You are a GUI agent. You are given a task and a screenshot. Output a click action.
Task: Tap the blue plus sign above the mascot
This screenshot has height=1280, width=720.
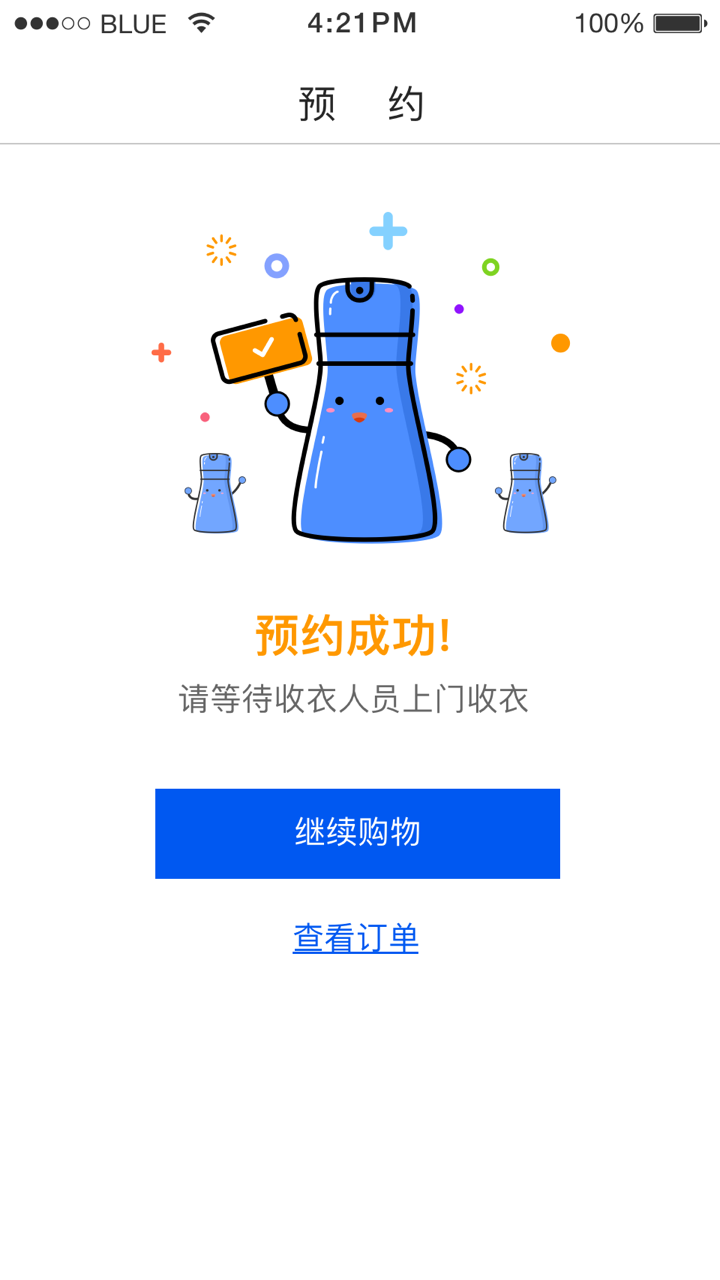click(x=388, y=230)
